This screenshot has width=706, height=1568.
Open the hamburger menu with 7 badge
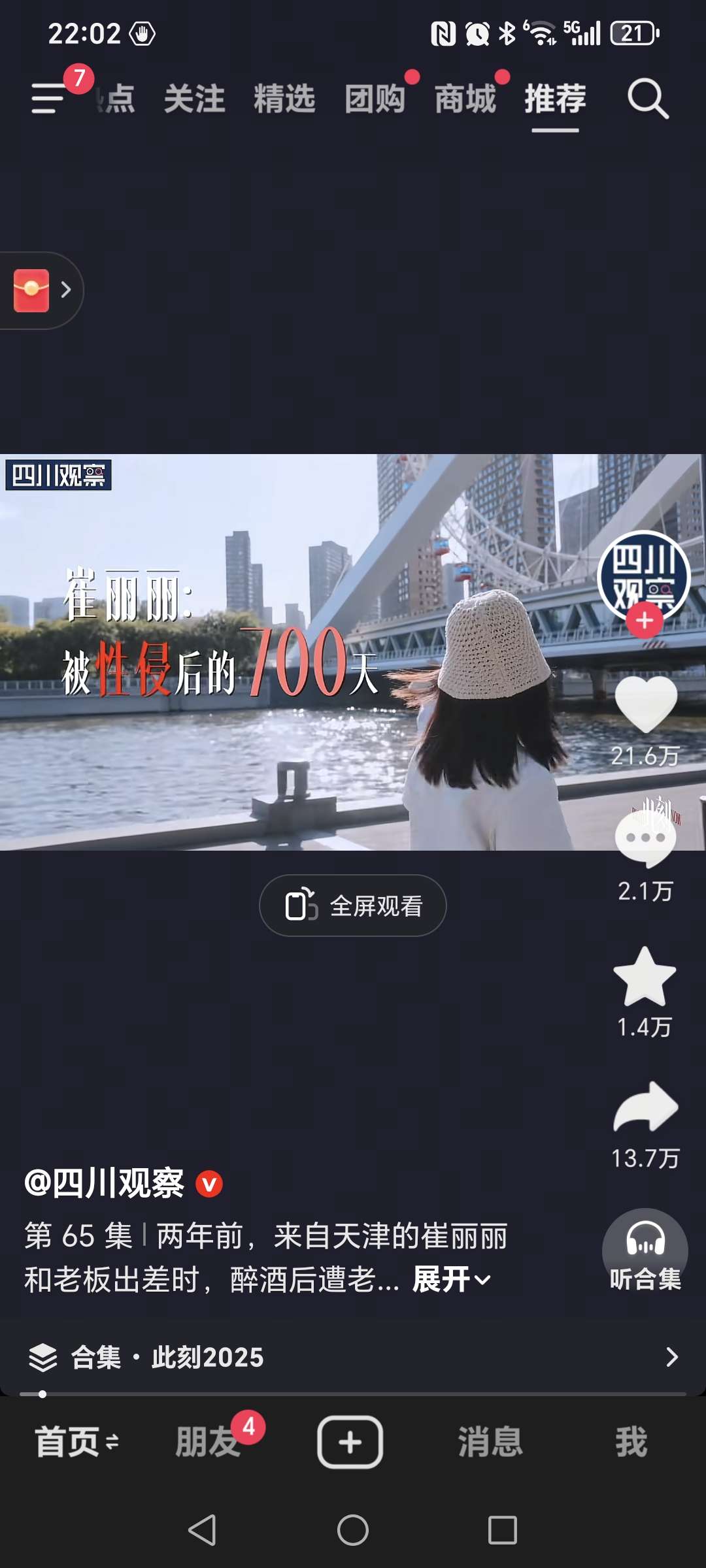49,98
